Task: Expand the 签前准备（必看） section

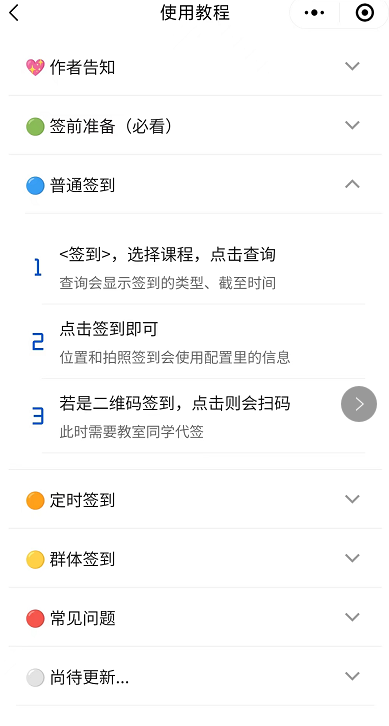Action: click(194, 125)
